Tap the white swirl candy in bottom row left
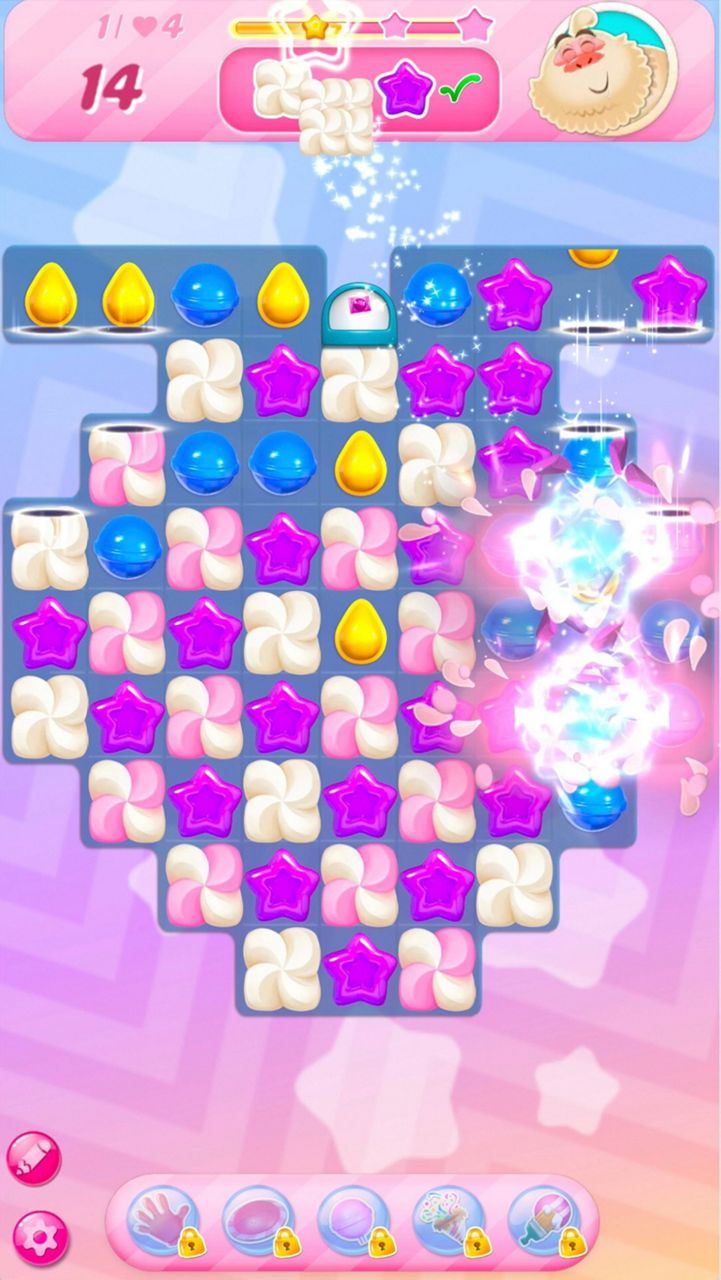The width and height of the screenshot is (721, 1280). [x=281, y=967]
